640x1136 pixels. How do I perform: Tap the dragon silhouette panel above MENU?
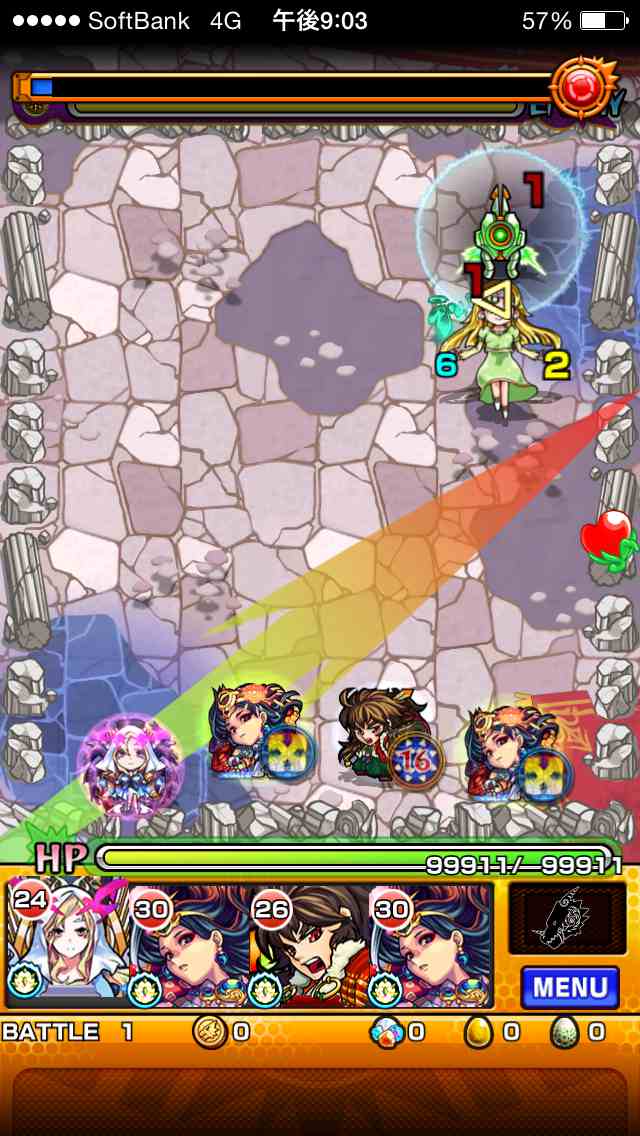568,919
